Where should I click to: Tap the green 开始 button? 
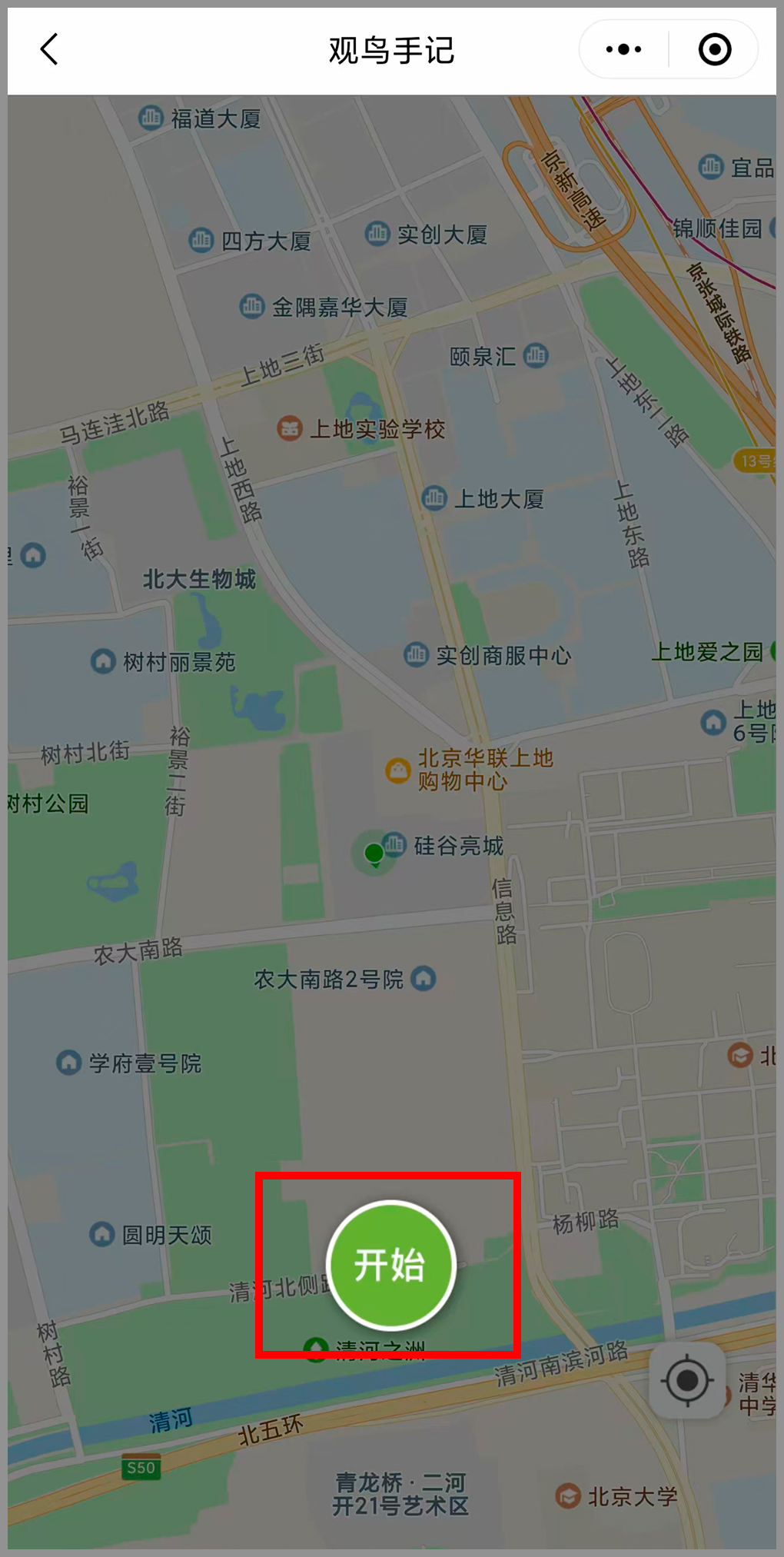(x=390, y=1265)
